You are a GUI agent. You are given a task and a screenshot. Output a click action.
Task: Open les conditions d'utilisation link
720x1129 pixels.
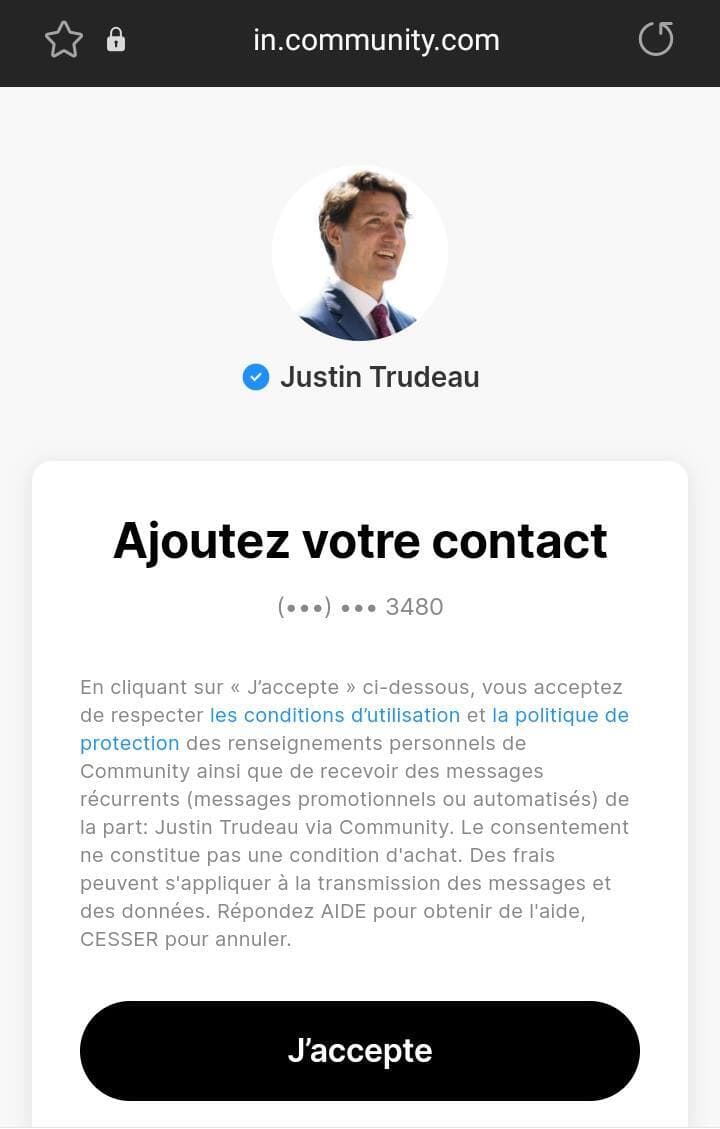coord(334,715)
